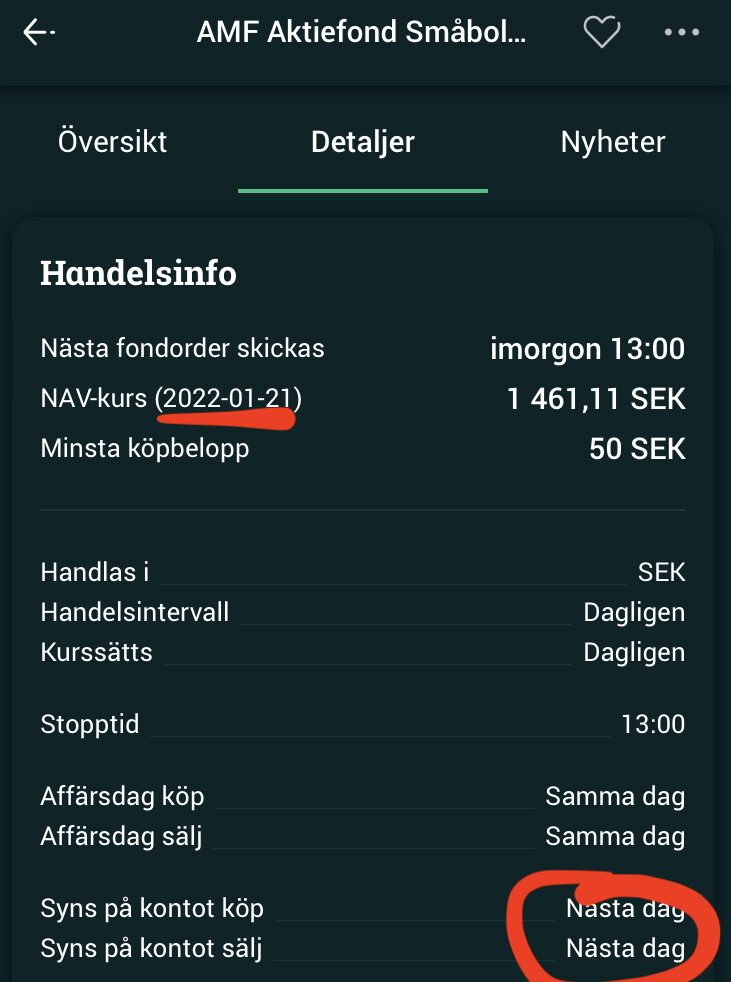This screenshot has height=982, width=731.
Task: Open the Nyheter tab
Action: [613, 142]
